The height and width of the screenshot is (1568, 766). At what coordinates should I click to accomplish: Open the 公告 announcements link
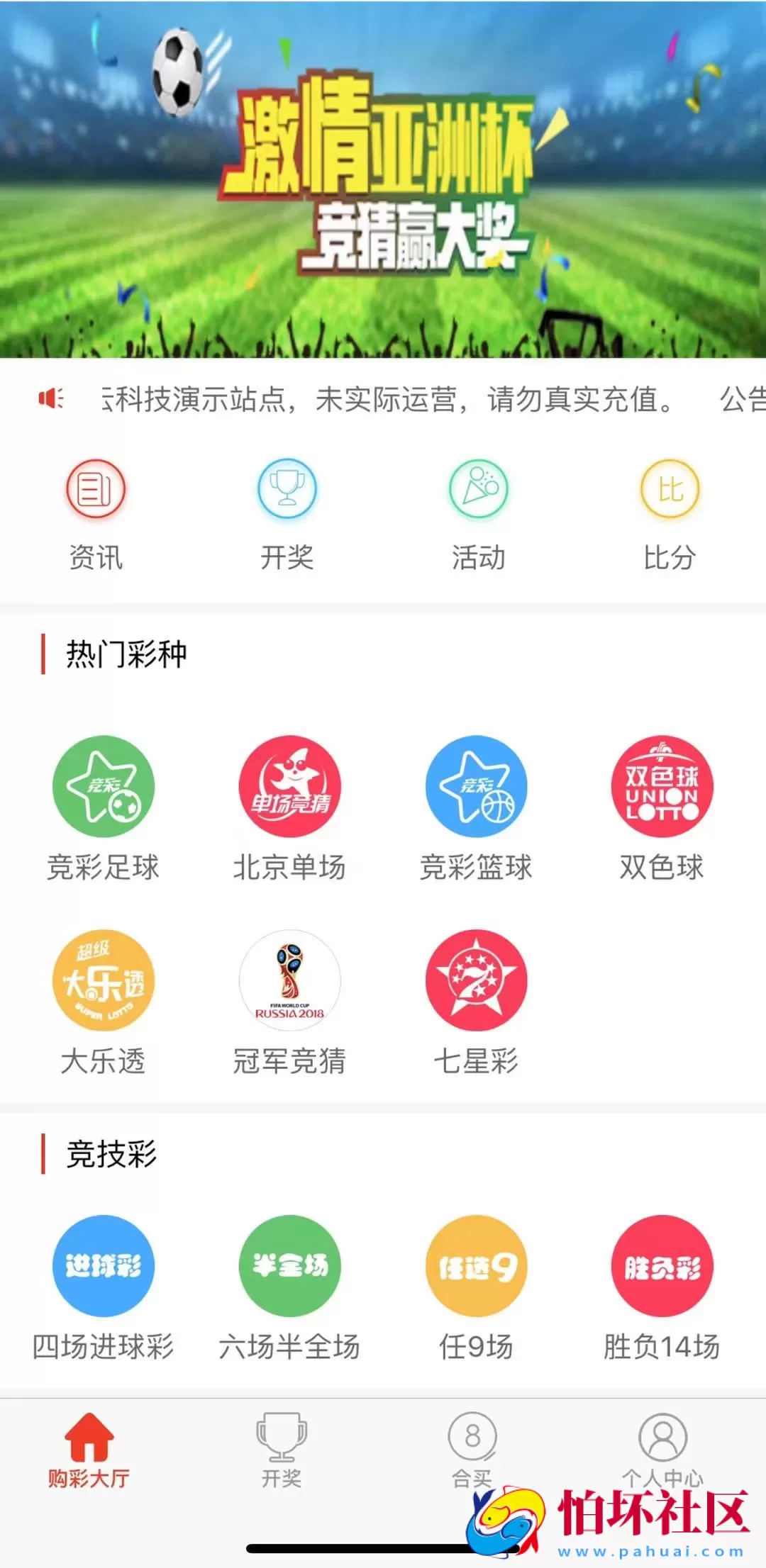pyautogui.click(x=740, y=399)
